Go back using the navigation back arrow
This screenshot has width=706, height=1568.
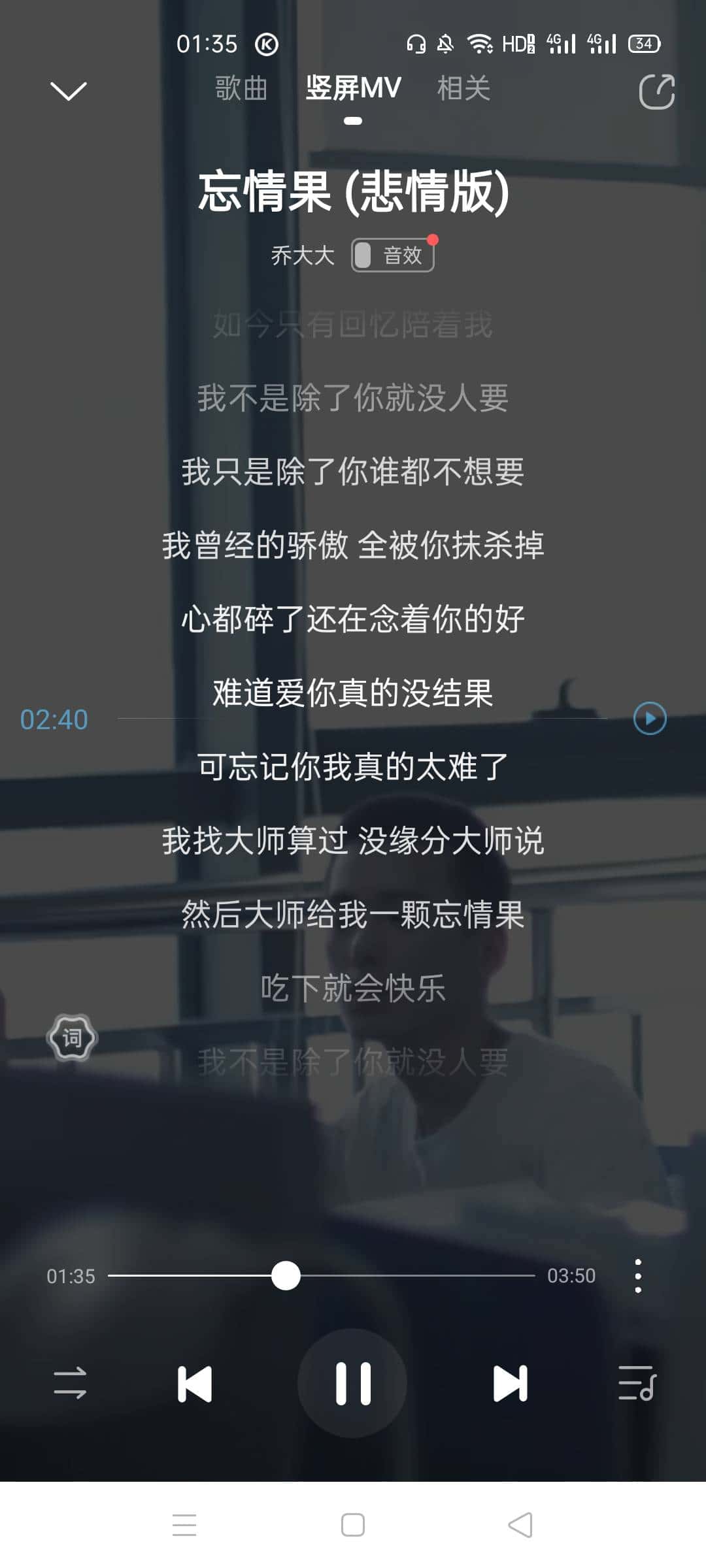pyautogui.click(x=520, y=1524)
